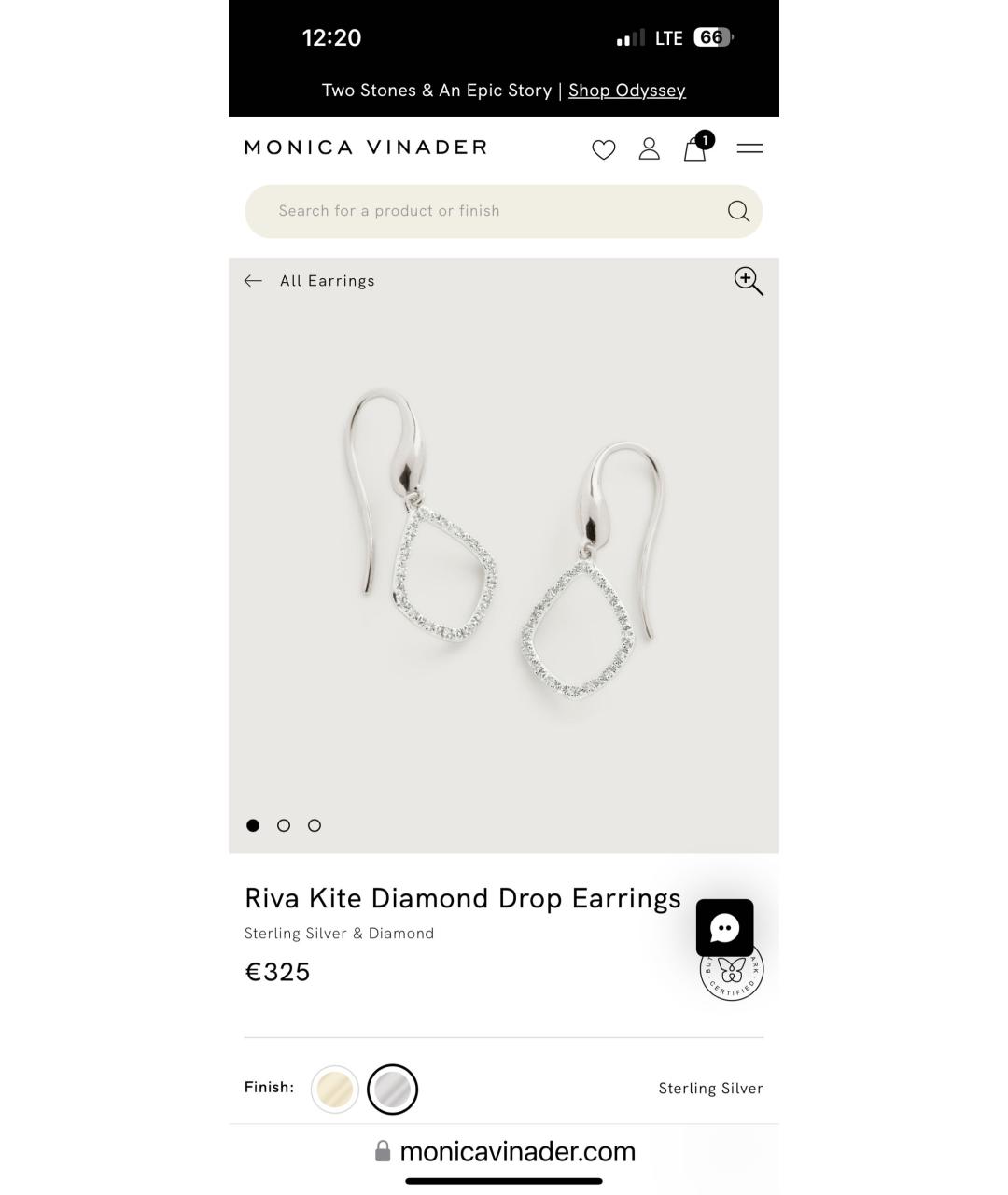This screenshot has height=1195, width=1008.
Task: Go back to All Earrings
Action: tap(310, 281)
